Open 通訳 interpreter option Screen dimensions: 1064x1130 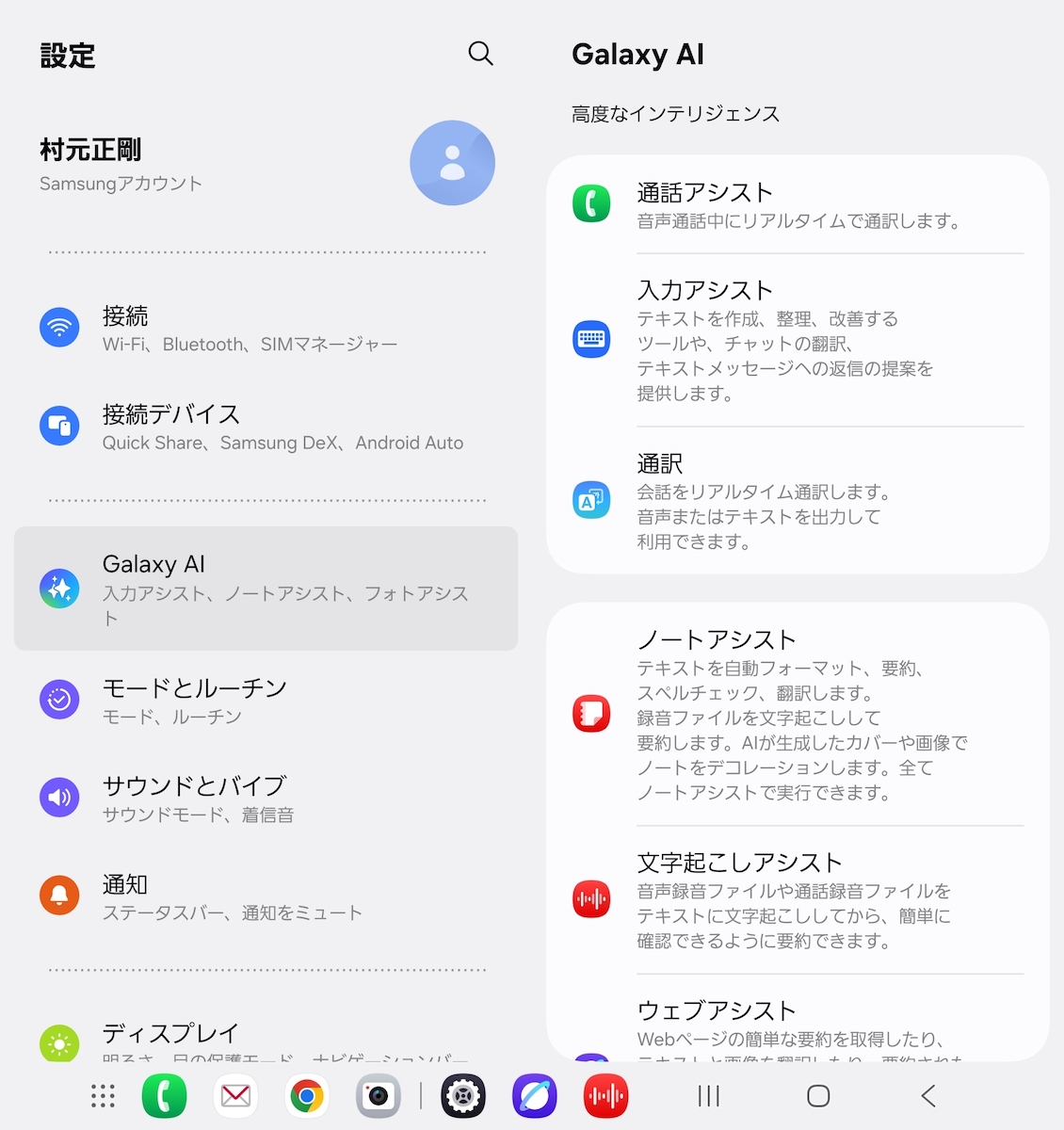click(x=798, y=501)
